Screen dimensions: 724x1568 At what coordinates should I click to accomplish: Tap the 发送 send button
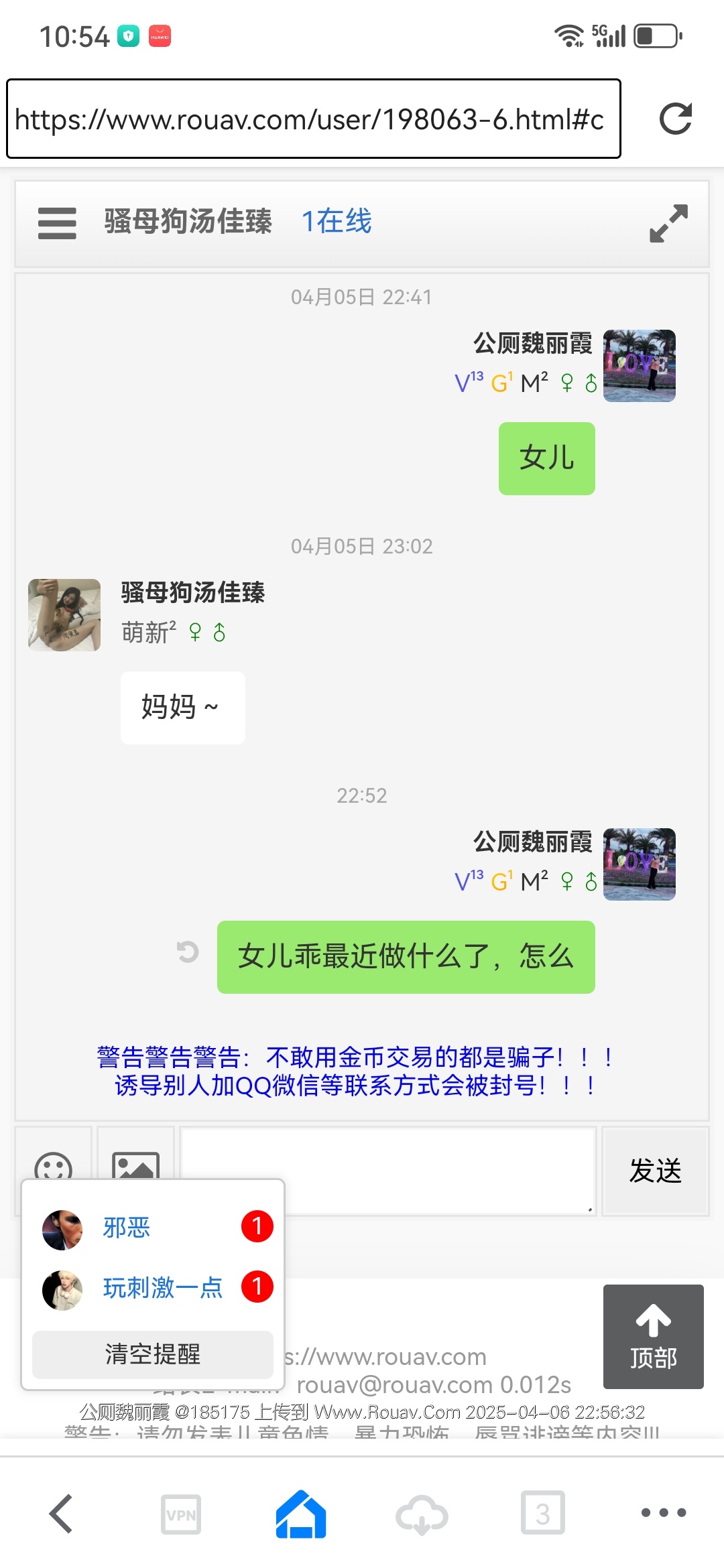(655, 1171)
